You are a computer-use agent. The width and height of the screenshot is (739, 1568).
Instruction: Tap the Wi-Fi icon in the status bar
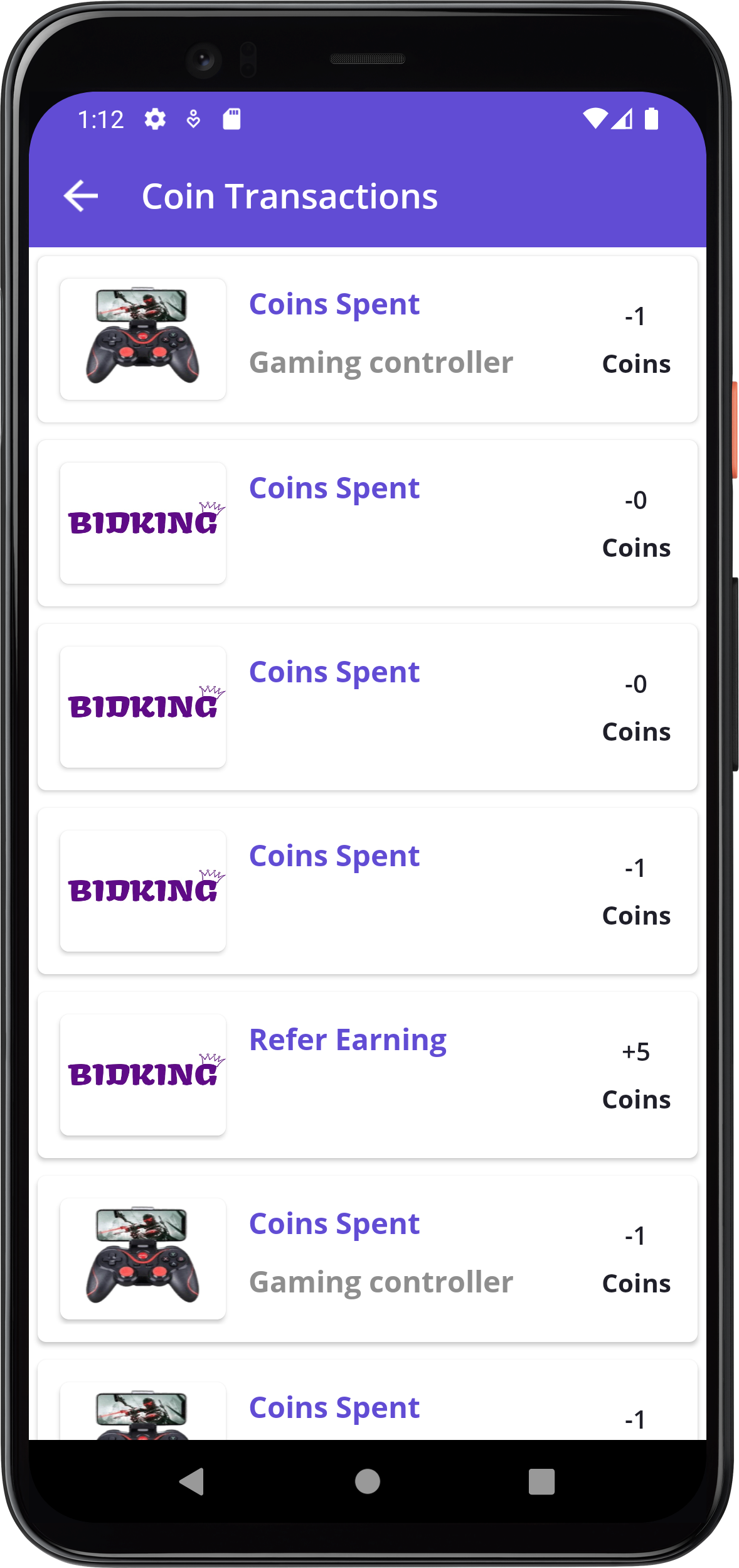point(597,119)
